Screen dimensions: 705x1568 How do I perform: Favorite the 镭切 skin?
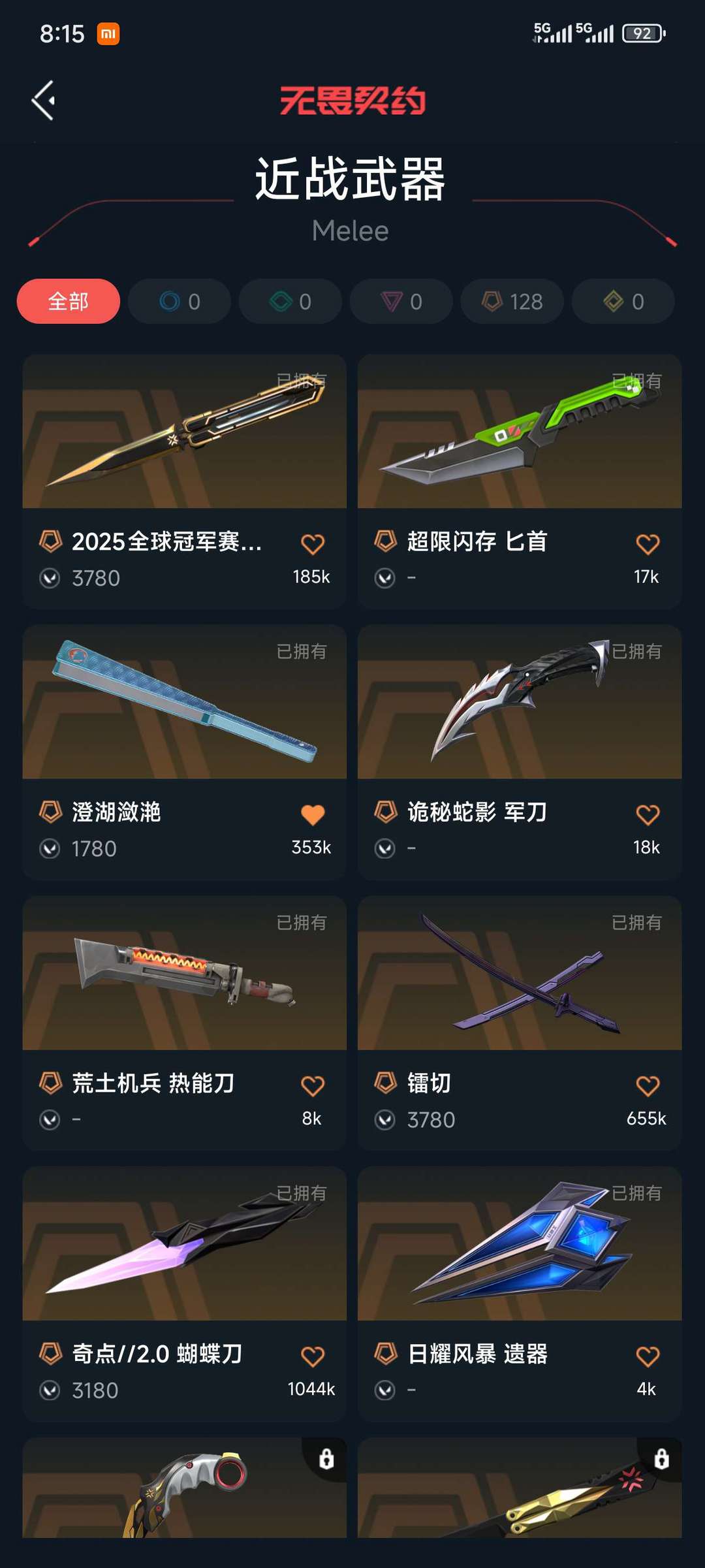click(648, 1085)
